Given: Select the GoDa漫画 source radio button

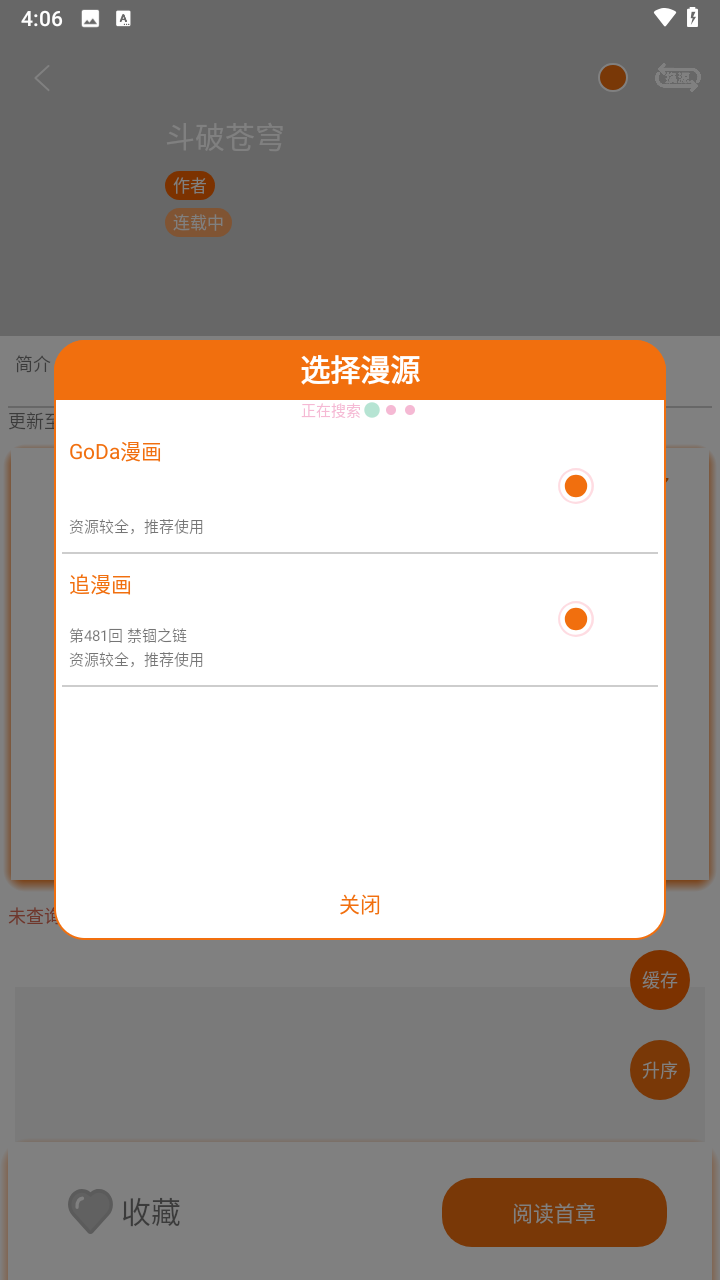Looking at the screenshot, I should (x=575, y=486).
